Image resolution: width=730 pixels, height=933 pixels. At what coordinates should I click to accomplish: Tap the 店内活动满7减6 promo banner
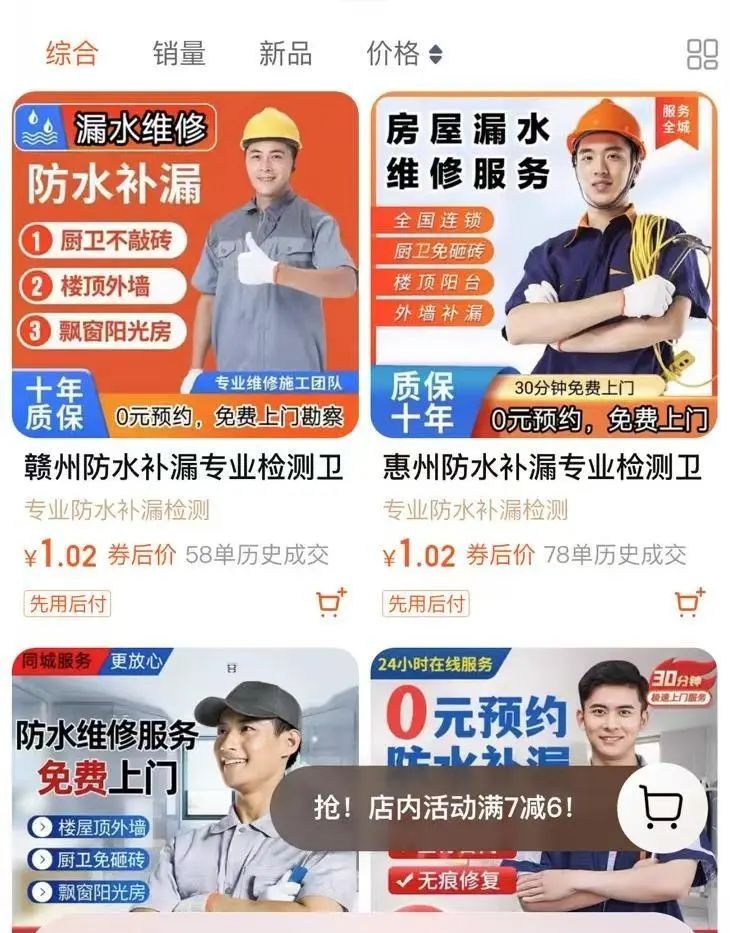coord(445,808)
